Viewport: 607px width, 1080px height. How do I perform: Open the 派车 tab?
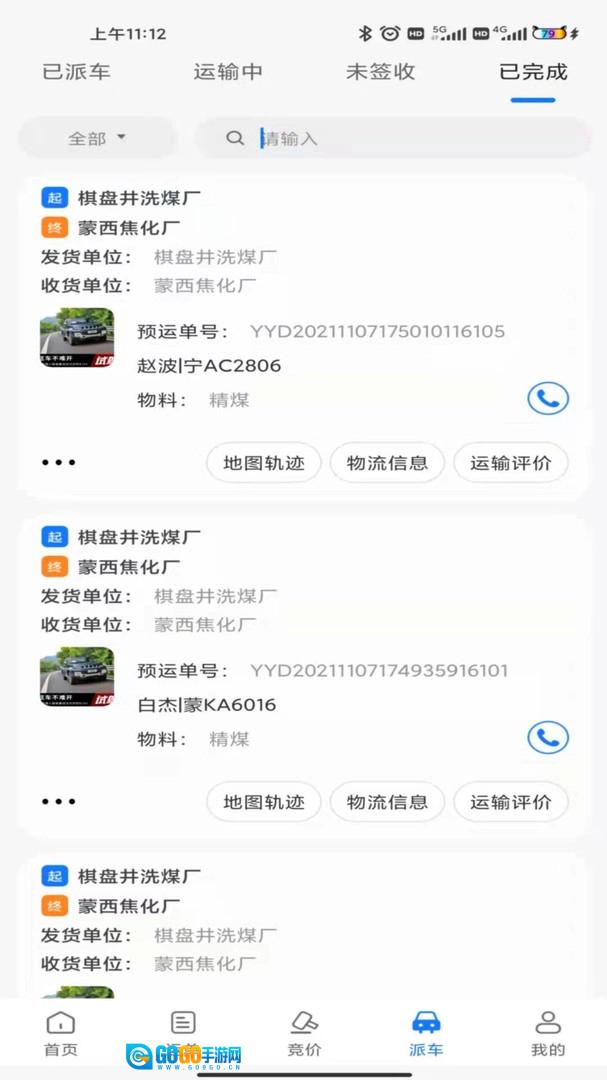(426, 1034)
